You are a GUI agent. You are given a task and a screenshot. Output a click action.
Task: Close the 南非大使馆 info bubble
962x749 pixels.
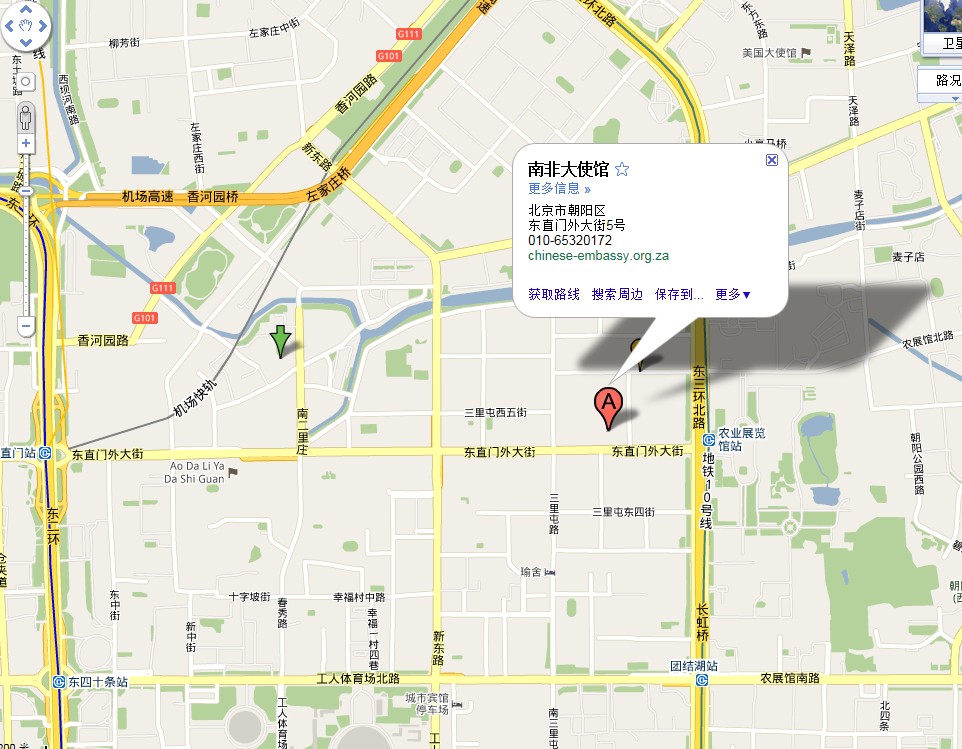pyautogui.click(x=771, y=160)
